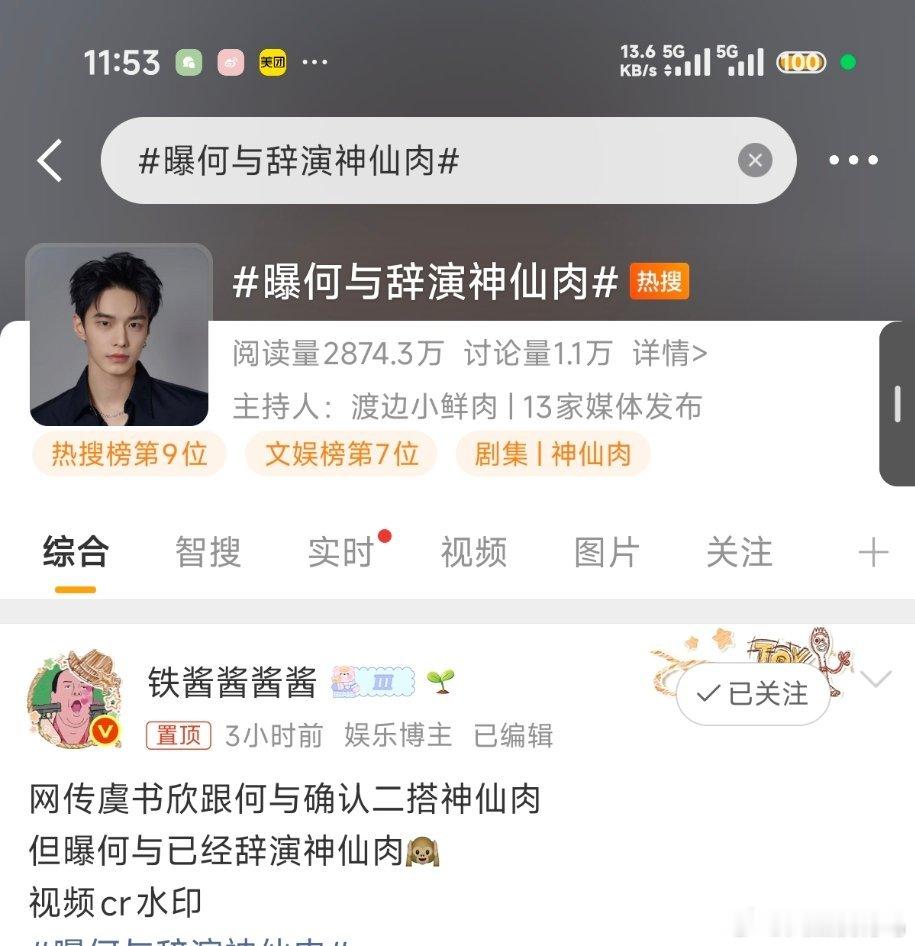Open the 剧集|神仙肉 drama tag
The image size is (915, 946).
tap(553, 453)
